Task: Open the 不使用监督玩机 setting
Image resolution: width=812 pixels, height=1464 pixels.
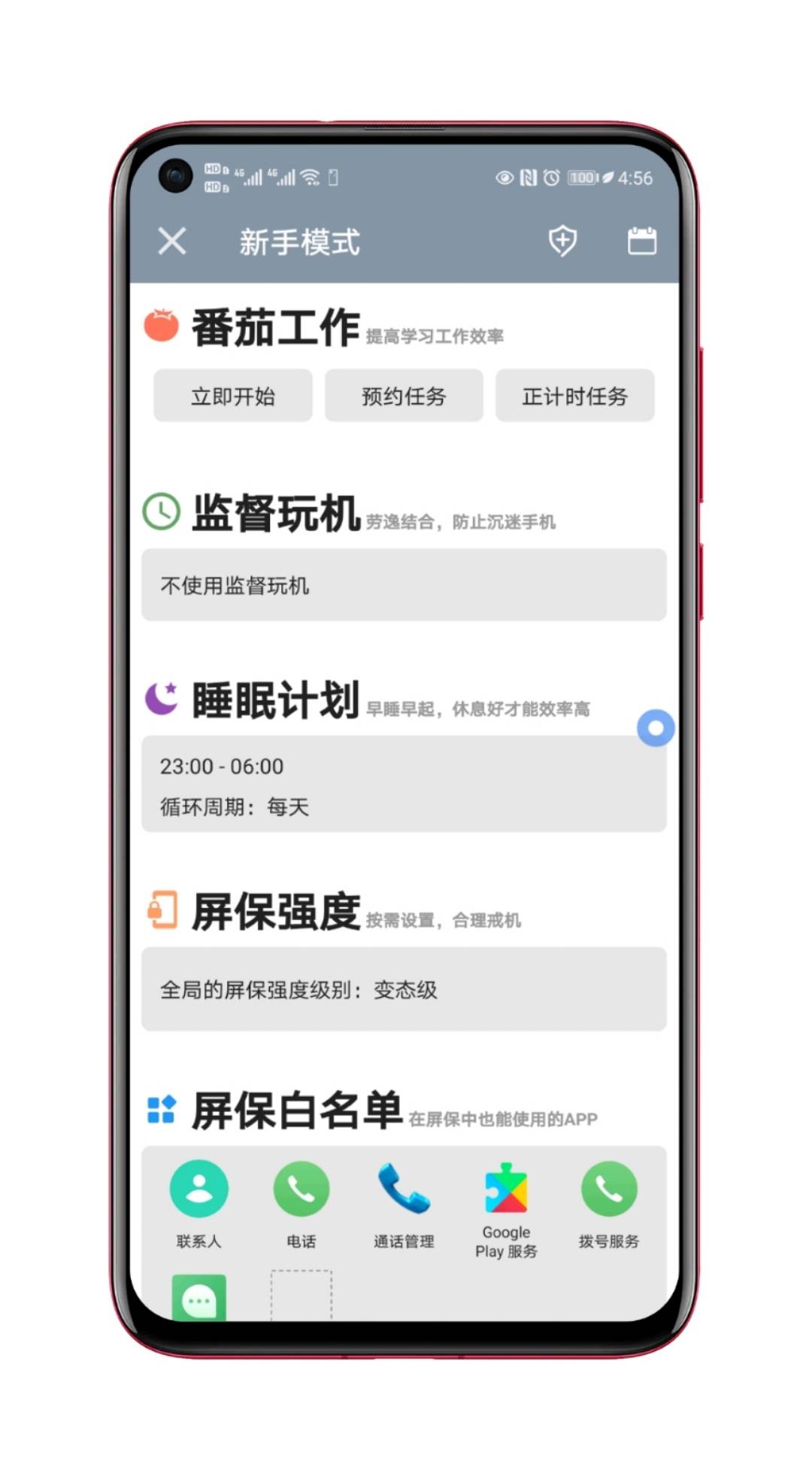Action: click(x=404, y=585)
